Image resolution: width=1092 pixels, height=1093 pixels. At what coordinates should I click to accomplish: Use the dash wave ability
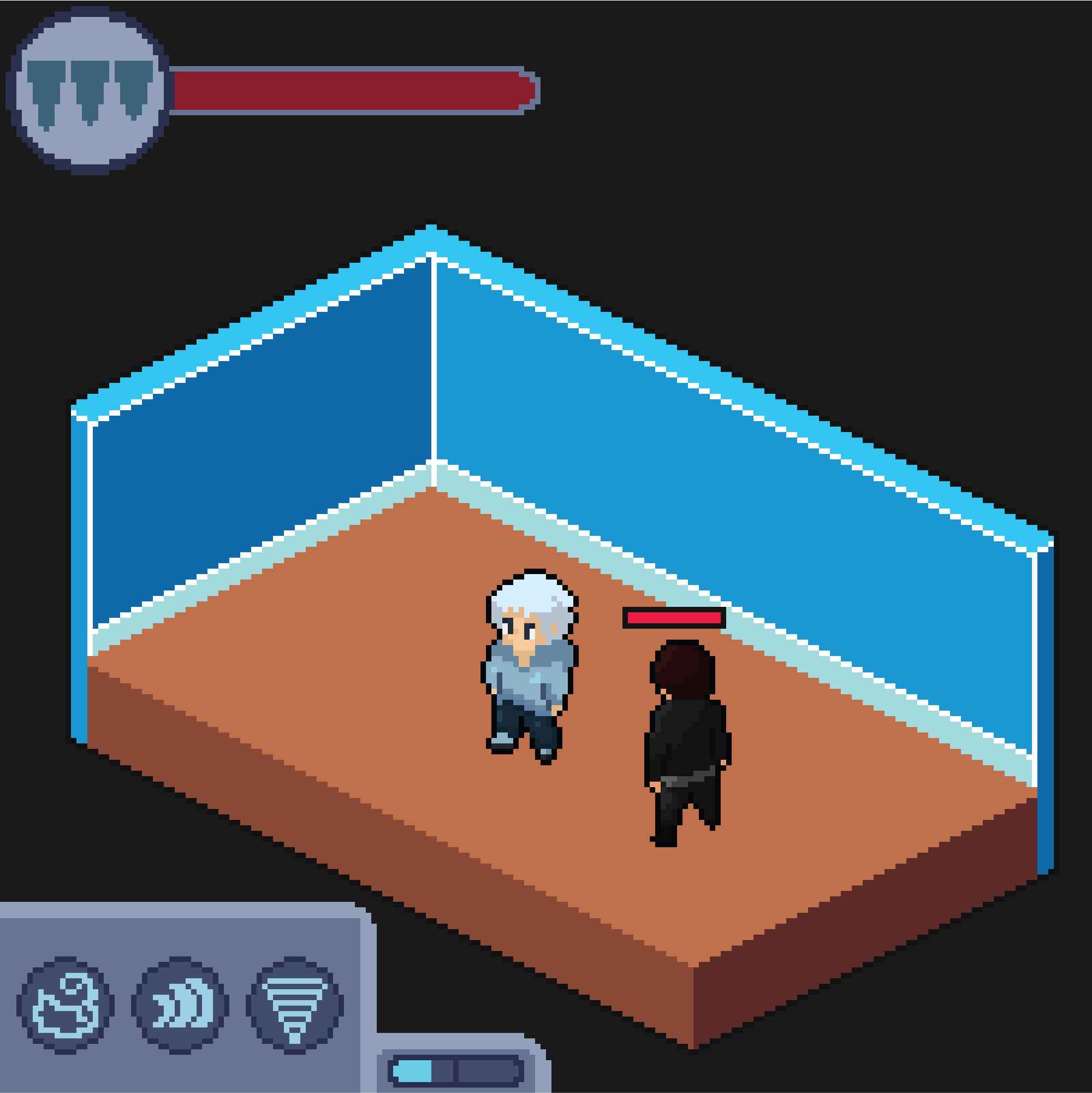[x=180, y=1005]
